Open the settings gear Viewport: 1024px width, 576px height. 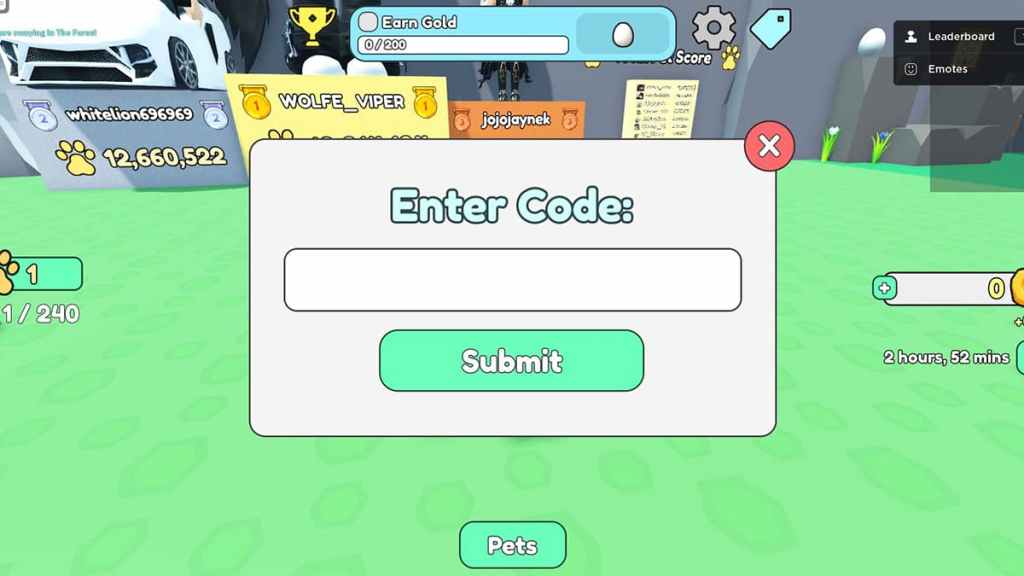(714, 28)
